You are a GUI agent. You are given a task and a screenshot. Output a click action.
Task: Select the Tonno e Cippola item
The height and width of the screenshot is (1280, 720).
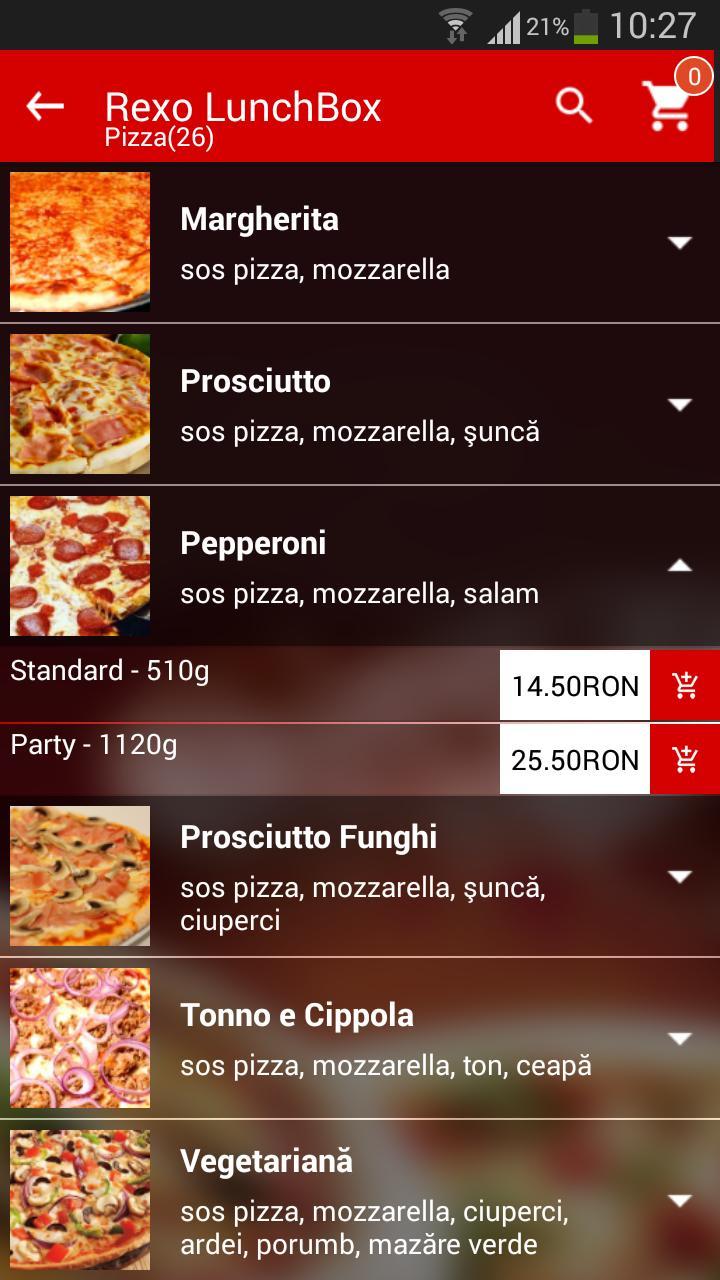pyautogui.click(x=296, y=1015)
